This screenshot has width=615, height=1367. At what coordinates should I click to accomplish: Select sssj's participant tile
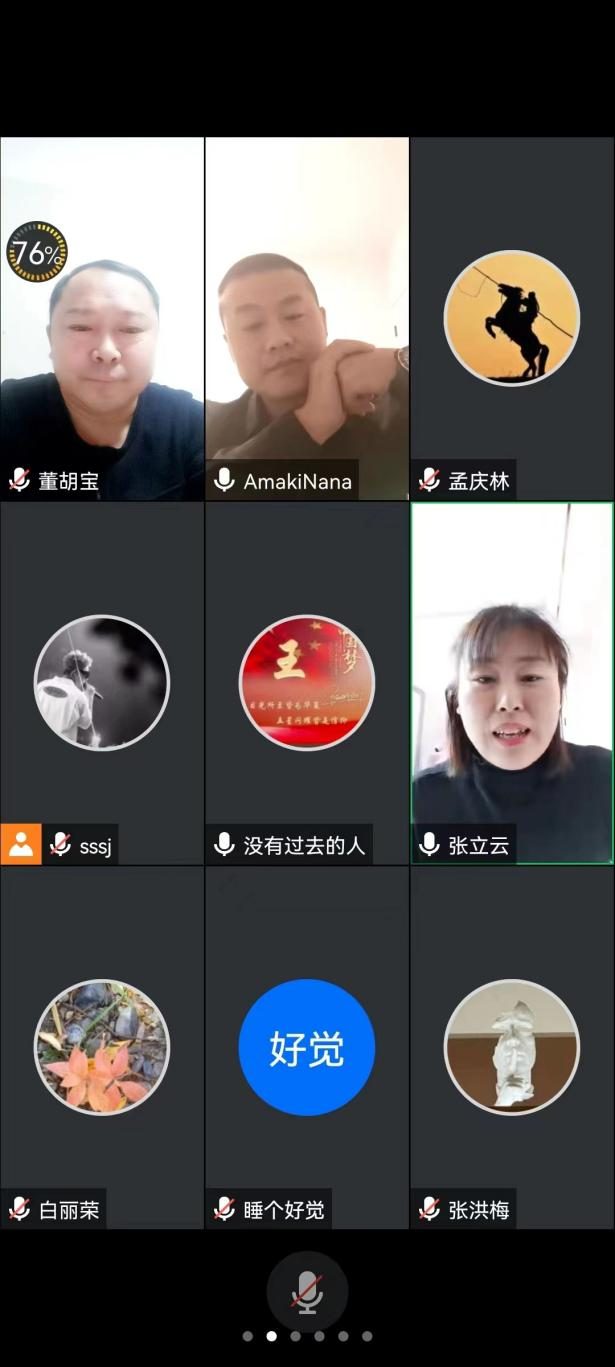coord(102,683)
